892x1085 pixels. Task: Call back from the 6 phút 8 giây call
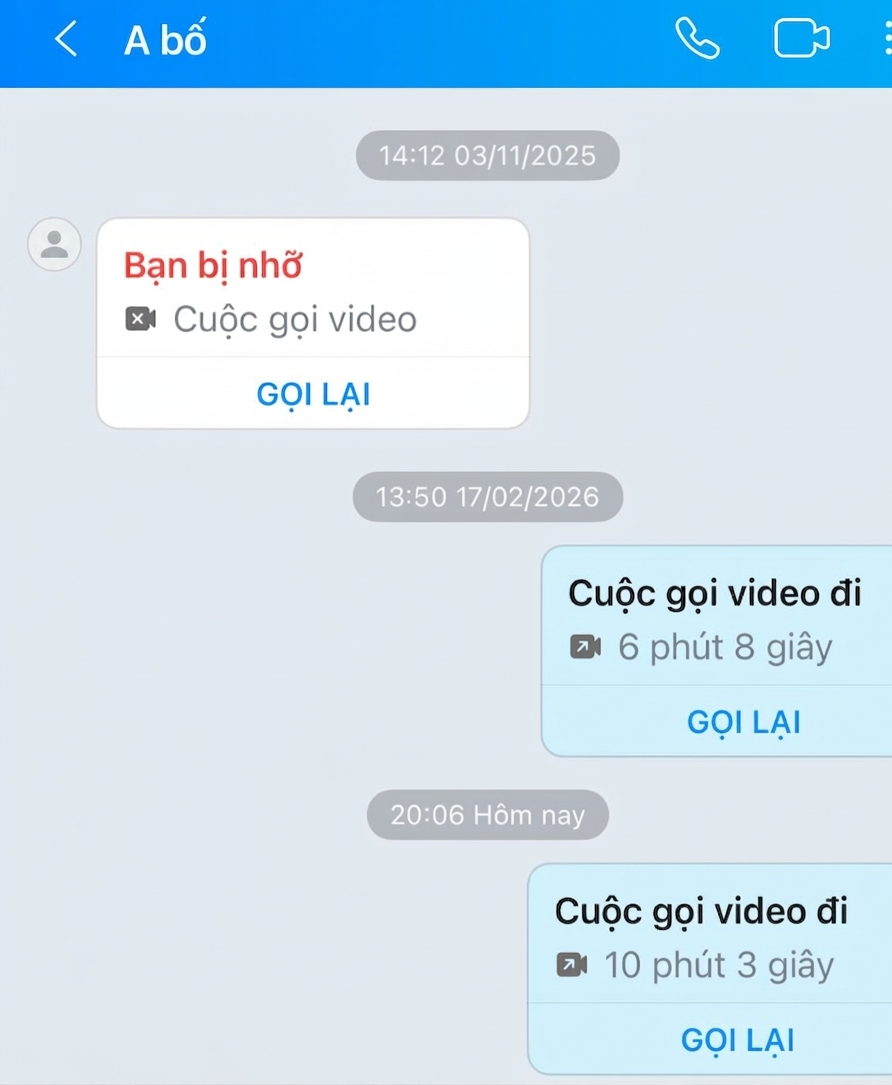tap(743, 722)
